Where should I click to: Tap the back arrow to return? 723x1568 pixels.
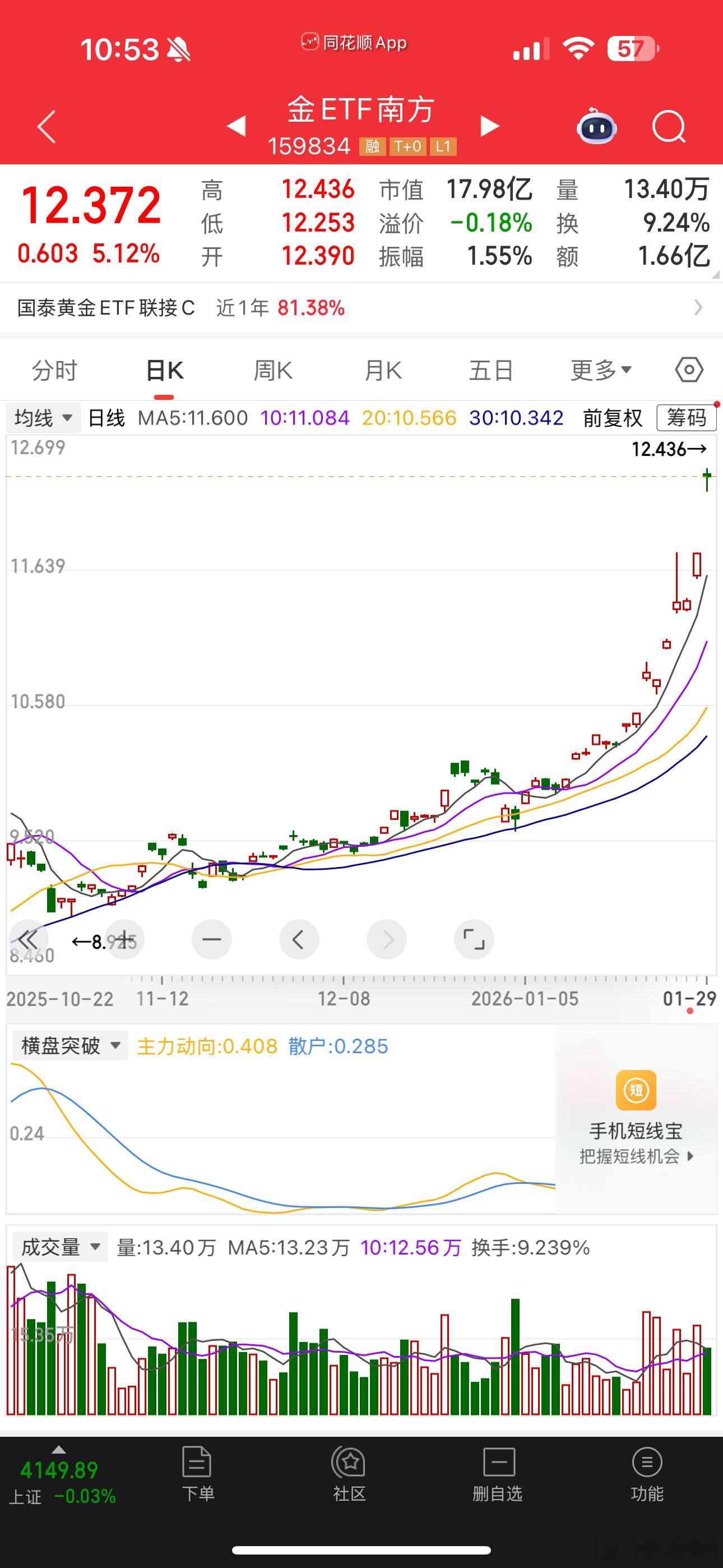[45, 126]
